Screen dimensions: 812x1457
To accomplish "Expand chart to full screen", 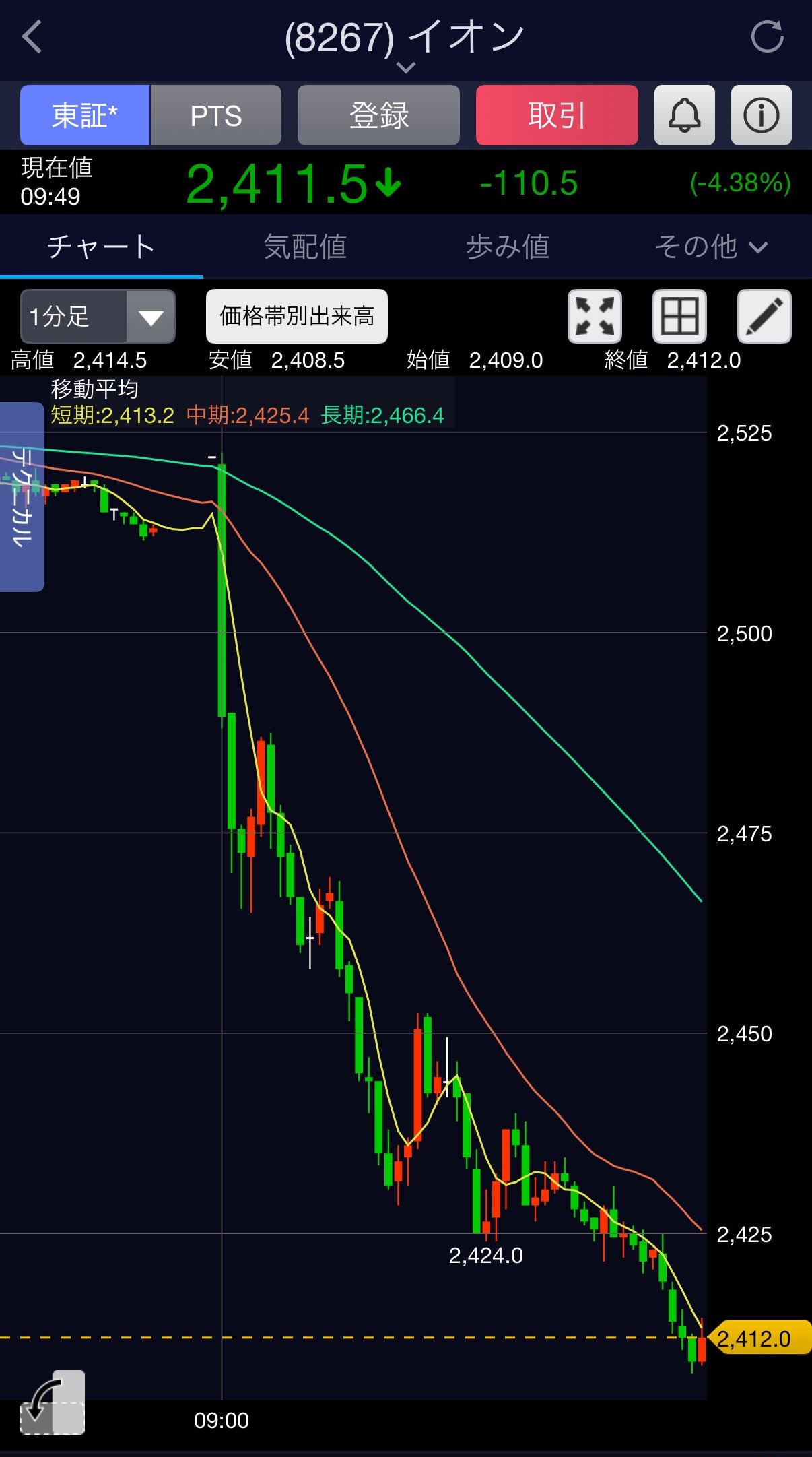I will coord(595,317).
